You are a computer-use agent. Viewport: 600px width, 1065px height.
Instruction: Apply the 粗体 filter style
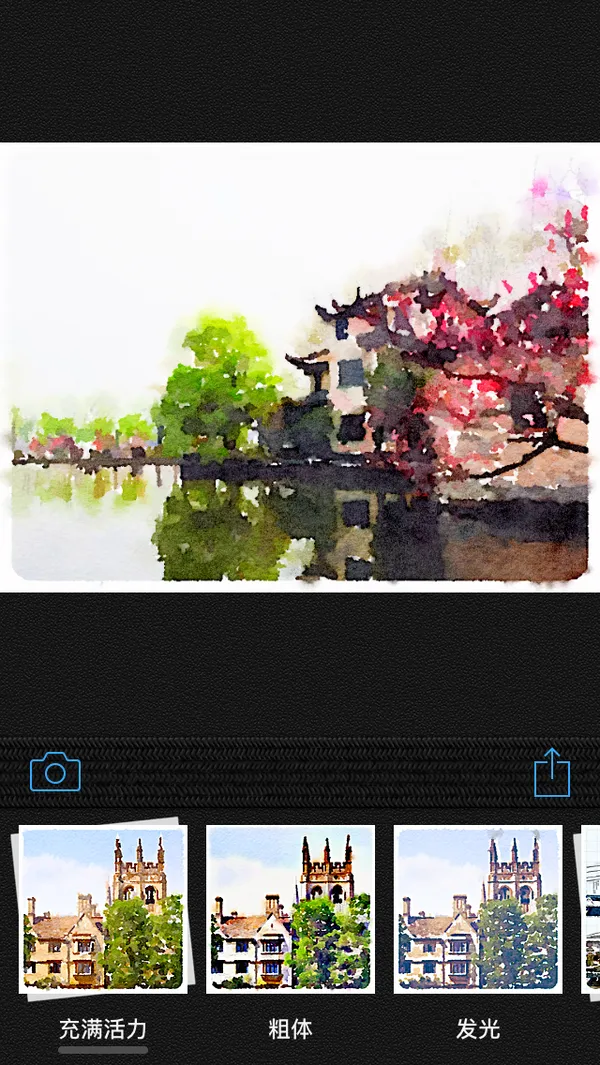(290, 909)
